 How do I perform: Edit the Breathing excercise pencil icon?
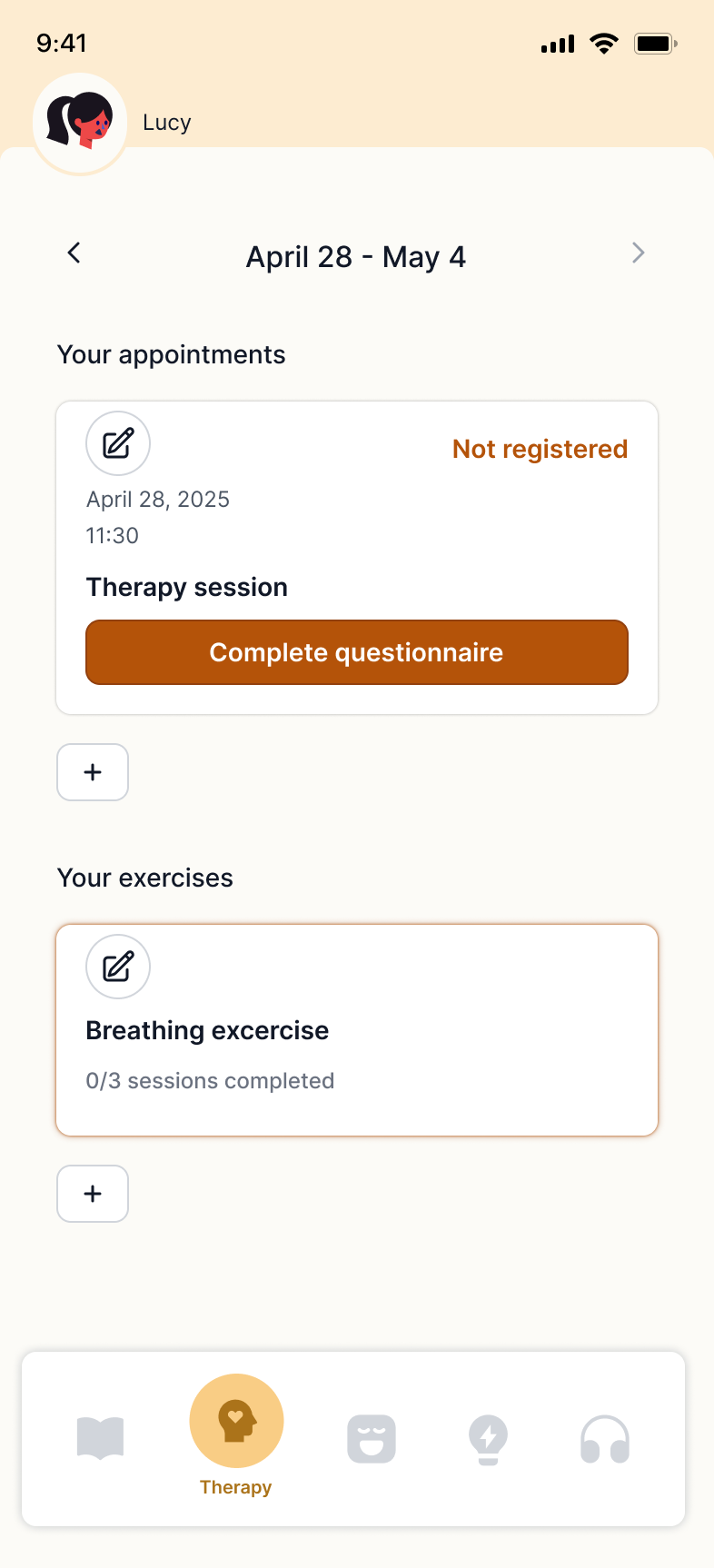click(x=117, y=966)
